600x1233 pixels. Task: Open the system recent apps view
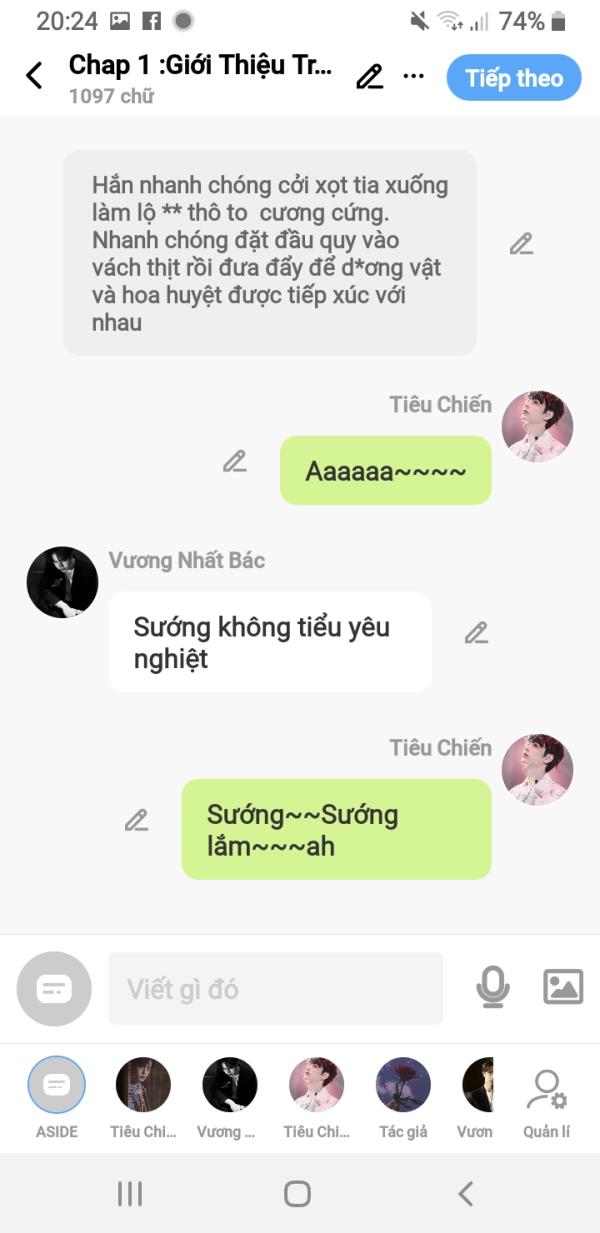tap(130, 1193)
